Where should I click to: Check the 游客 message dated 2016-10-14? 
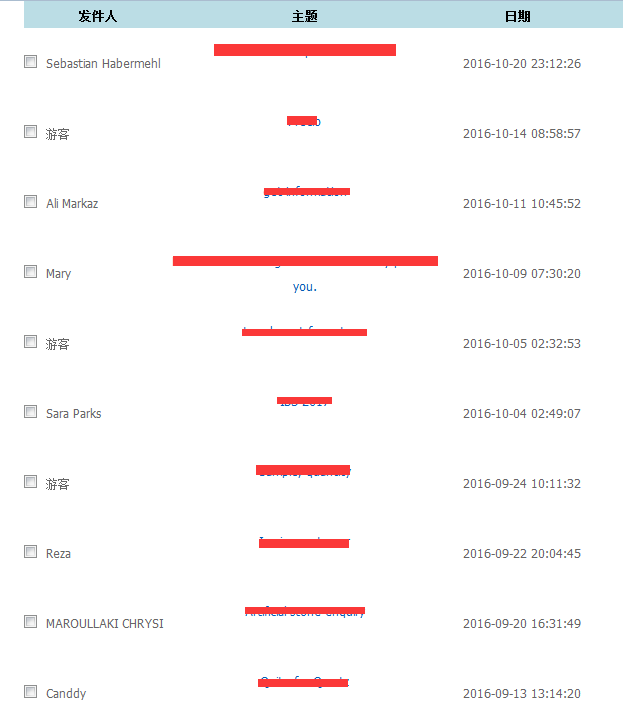[x=31, y=132]
